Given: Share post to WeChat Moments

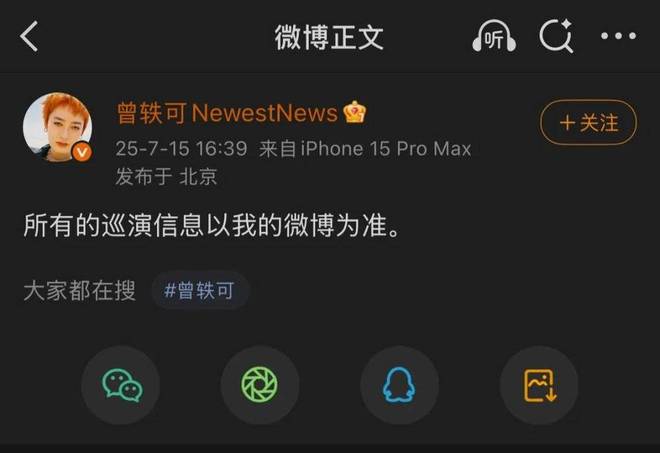Looking at the screenshot, I should click(x=260, y=385).
